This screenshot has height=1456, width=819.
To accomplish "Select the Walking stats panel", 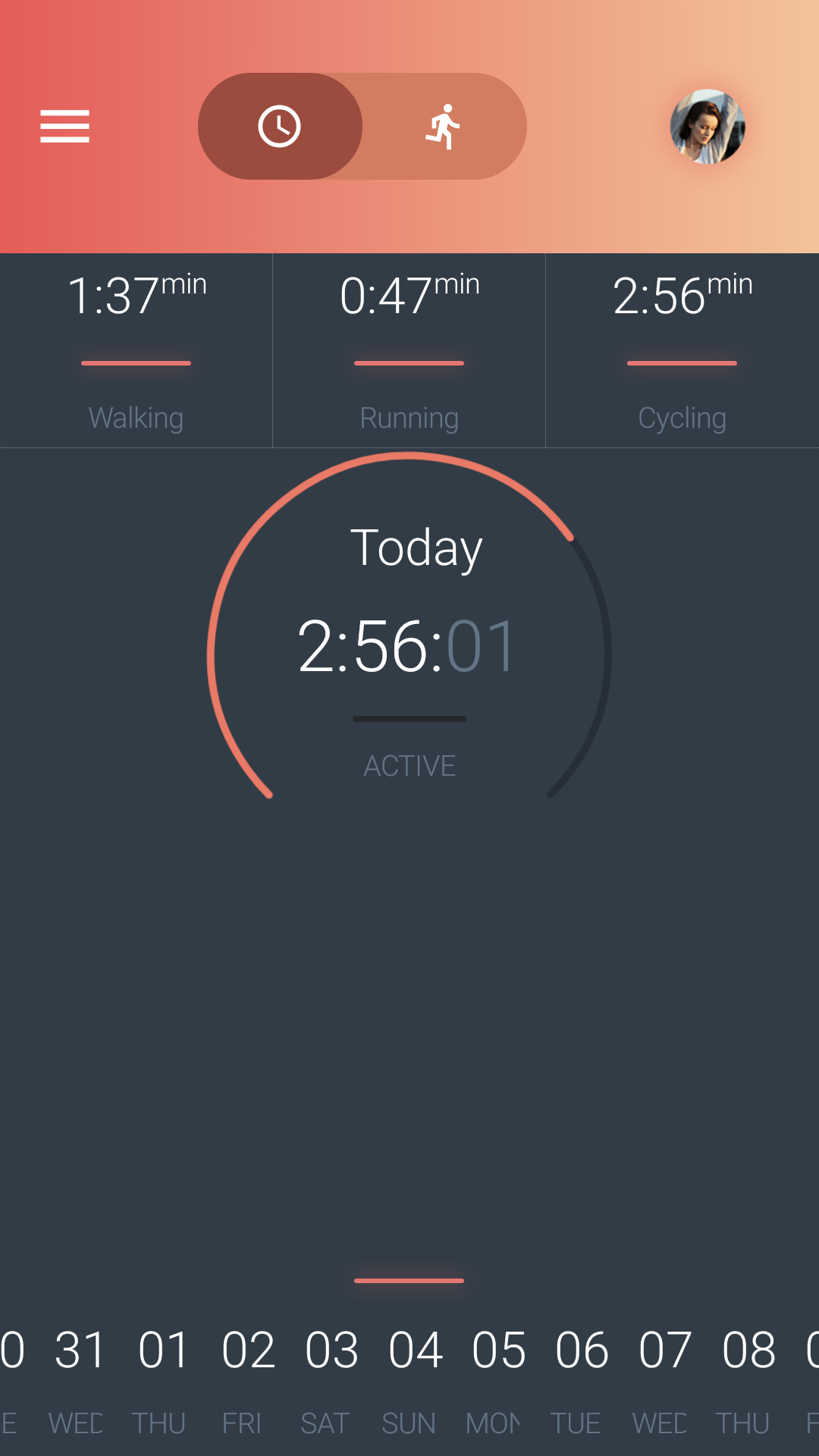I will point(136,349).
